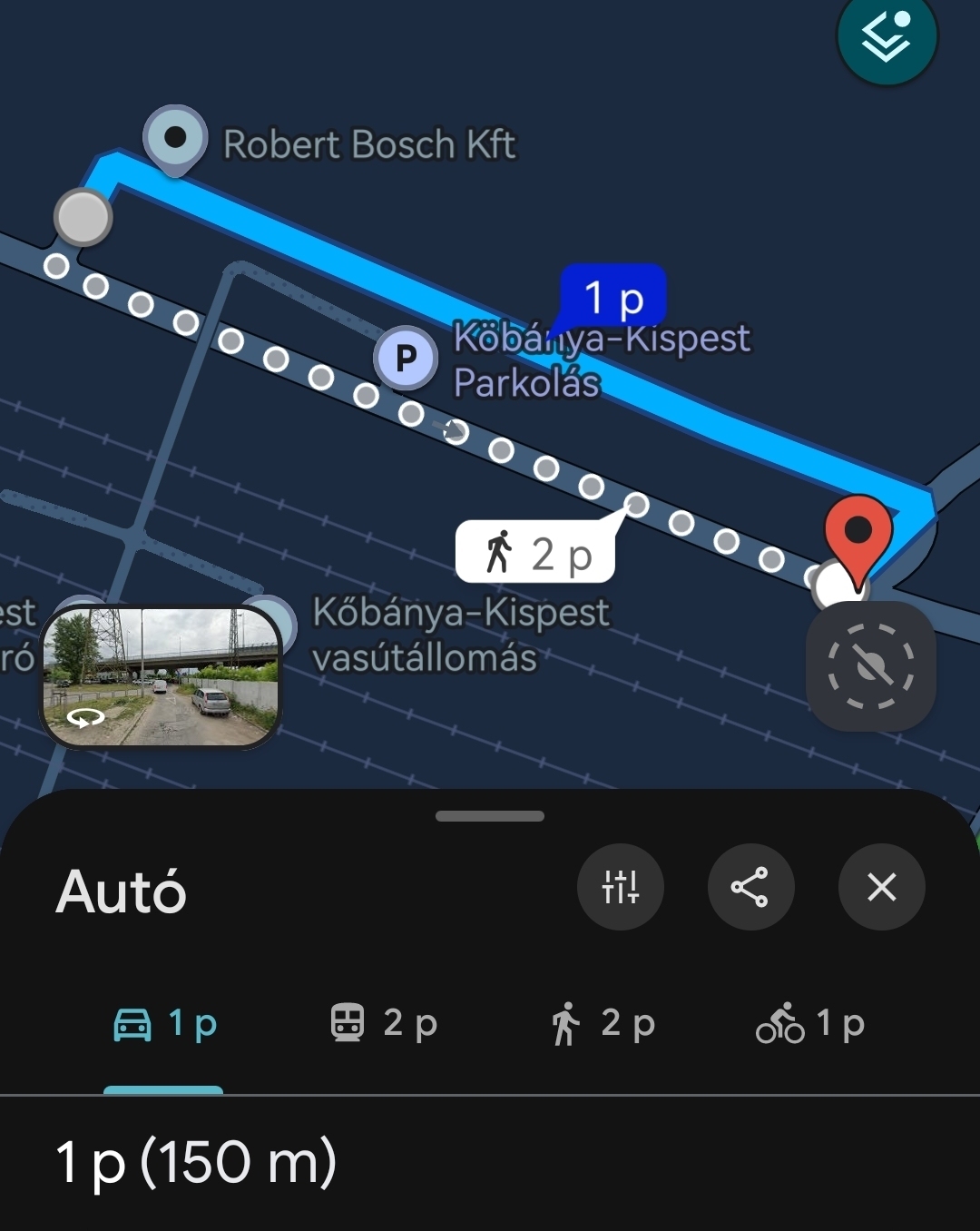Select the 2 p walking route label
This screenshot has width=980, height=1231.
(535, 552)
